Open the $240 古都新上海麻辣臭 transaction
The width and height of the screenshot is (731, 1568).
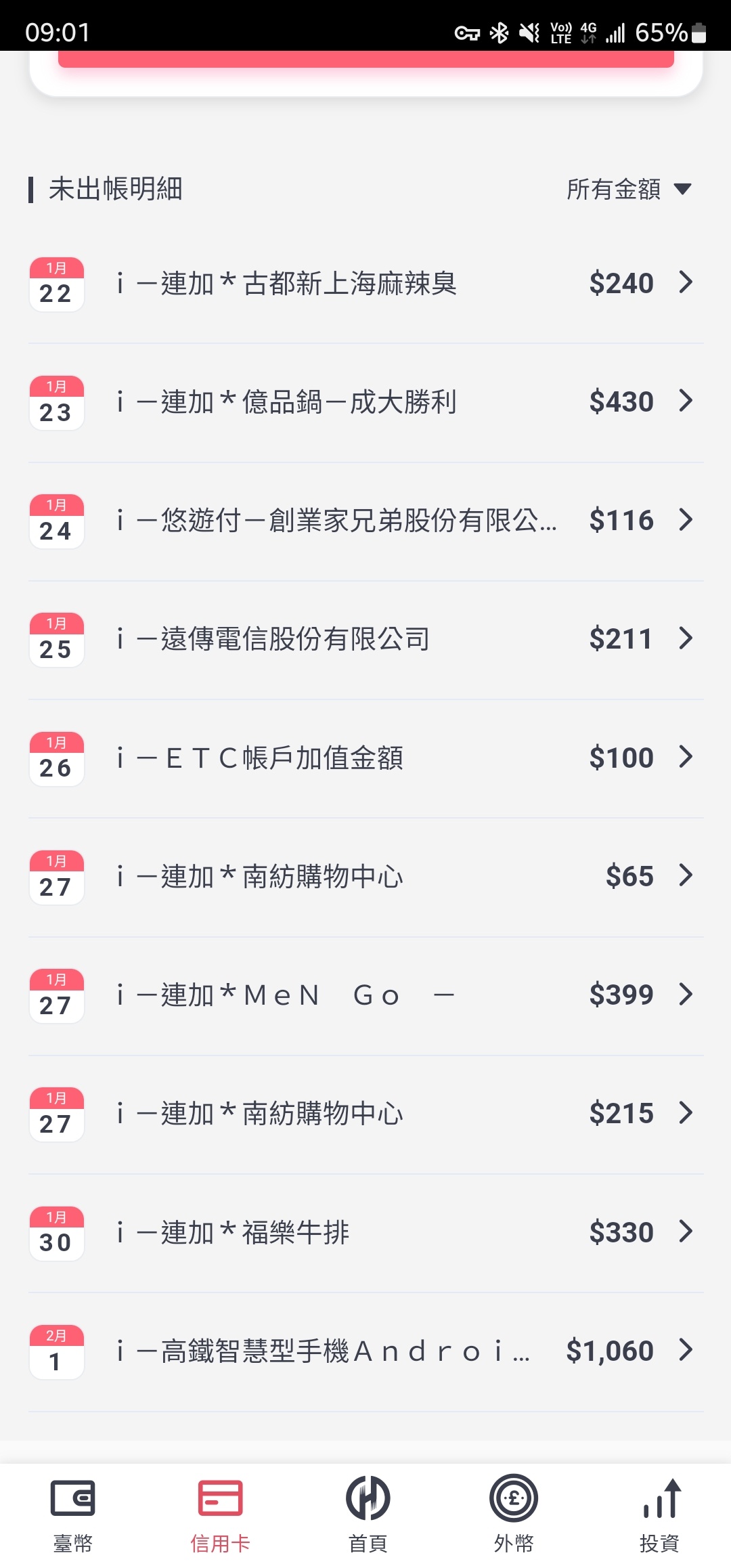click(365, 284)
